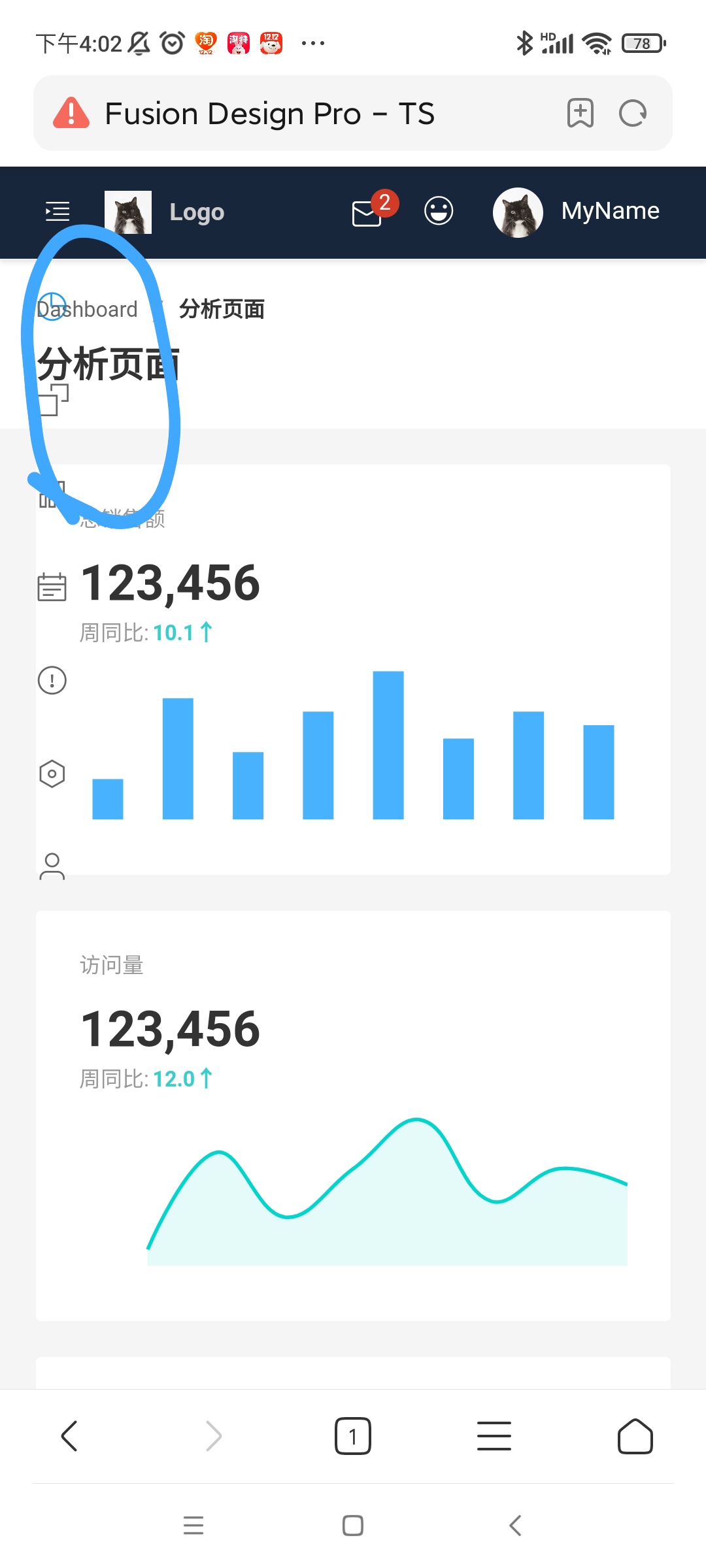Screen dimensions: 706x1568
Task: Click the user profile icon in the left sidebar
Action: [52, 866]
